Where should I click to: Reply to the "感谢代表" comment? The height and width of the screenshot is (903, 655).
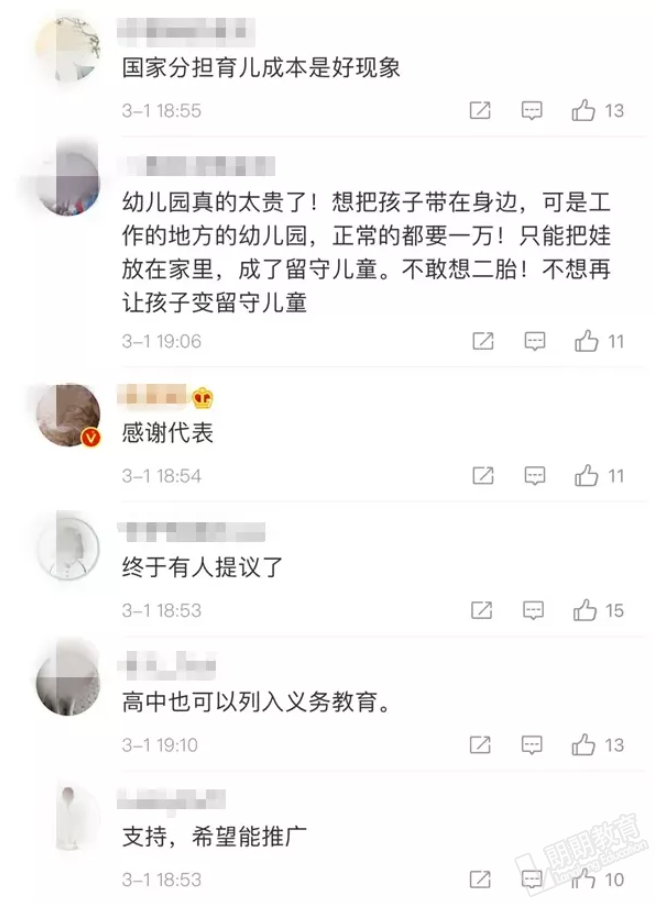(x=535, y=476)
